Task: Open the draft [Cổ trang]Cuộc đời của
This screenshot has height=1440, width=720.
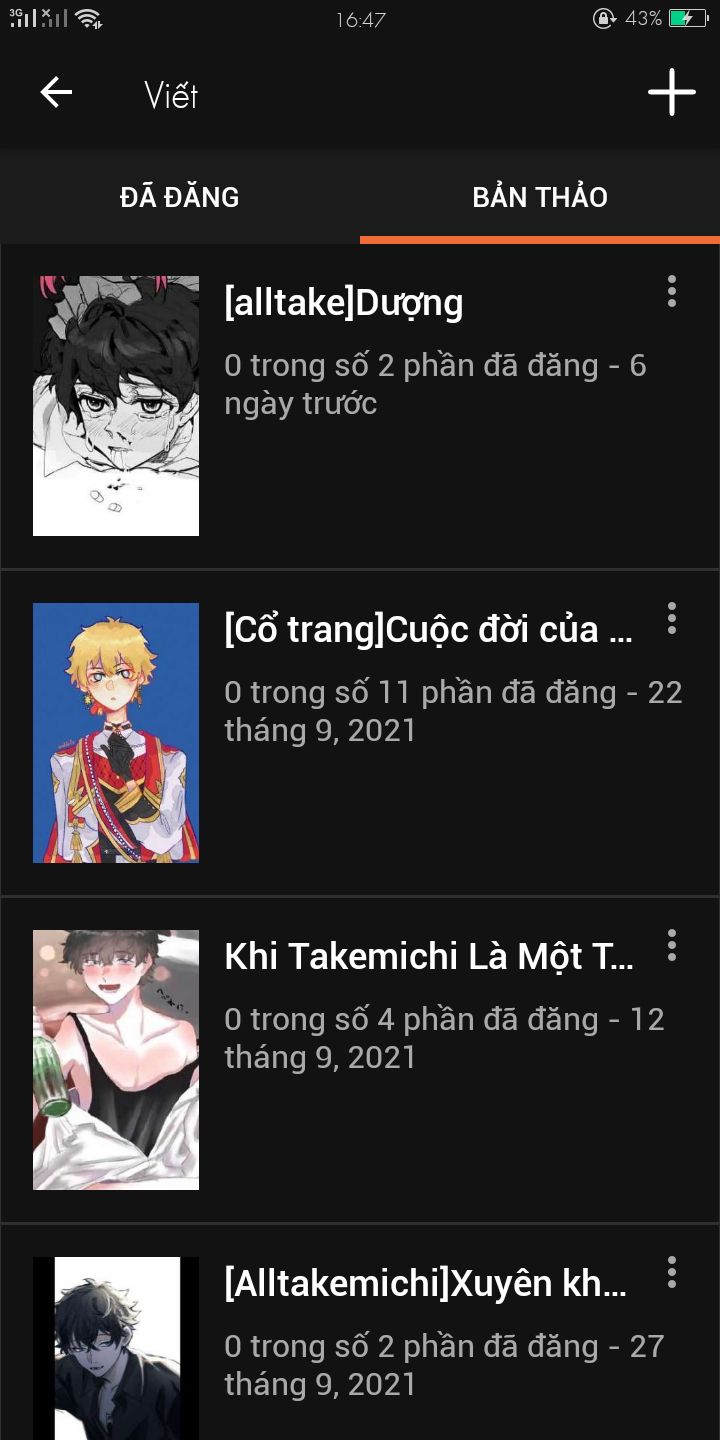Action: [428, 629]
